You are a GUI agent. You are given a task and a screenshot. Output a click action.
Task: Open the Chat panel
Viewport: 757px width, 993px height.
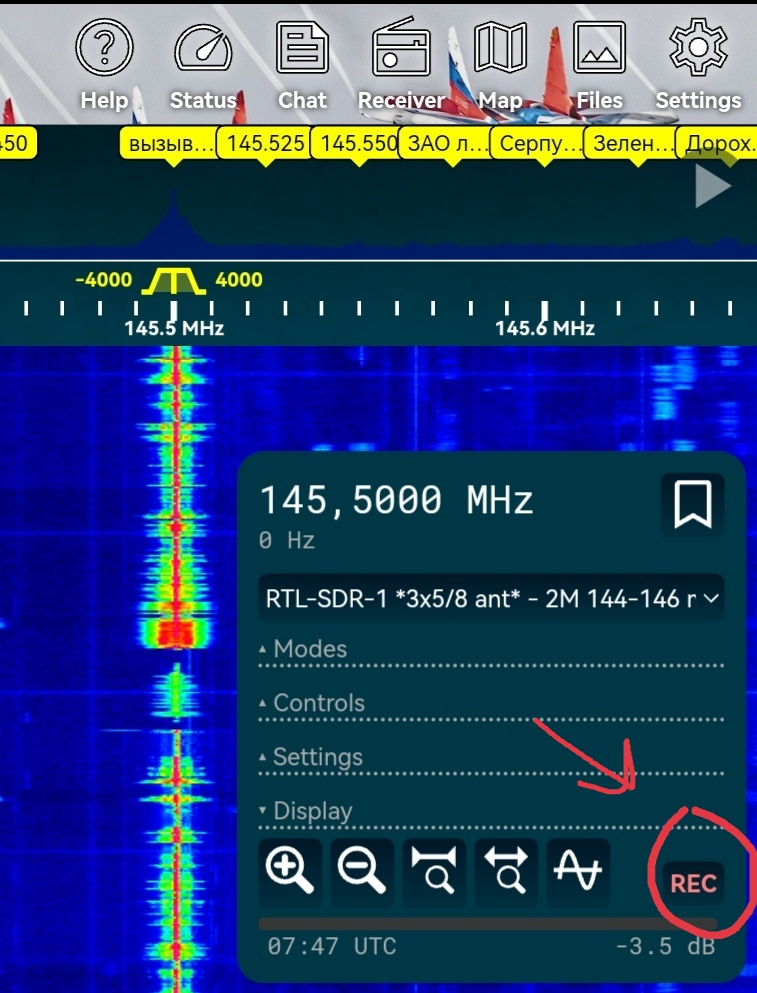302,64
